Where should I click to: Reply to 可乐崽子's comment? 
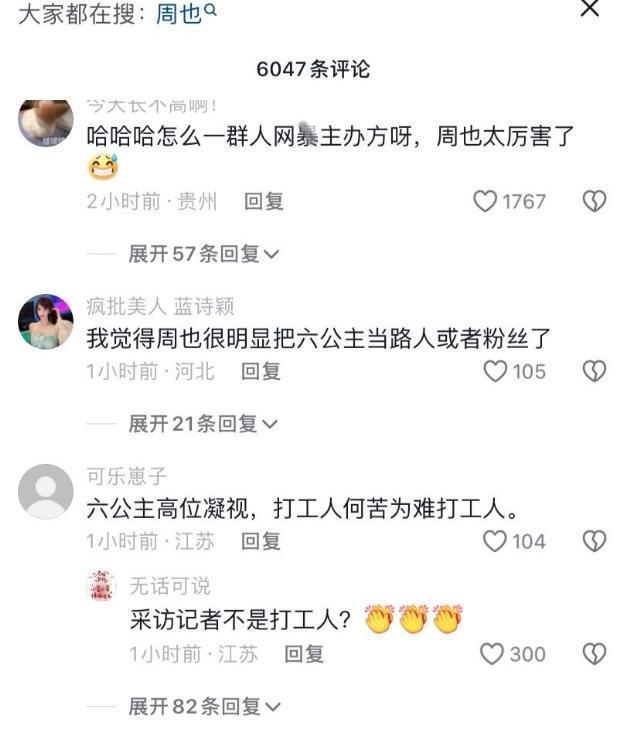[261, 541]
